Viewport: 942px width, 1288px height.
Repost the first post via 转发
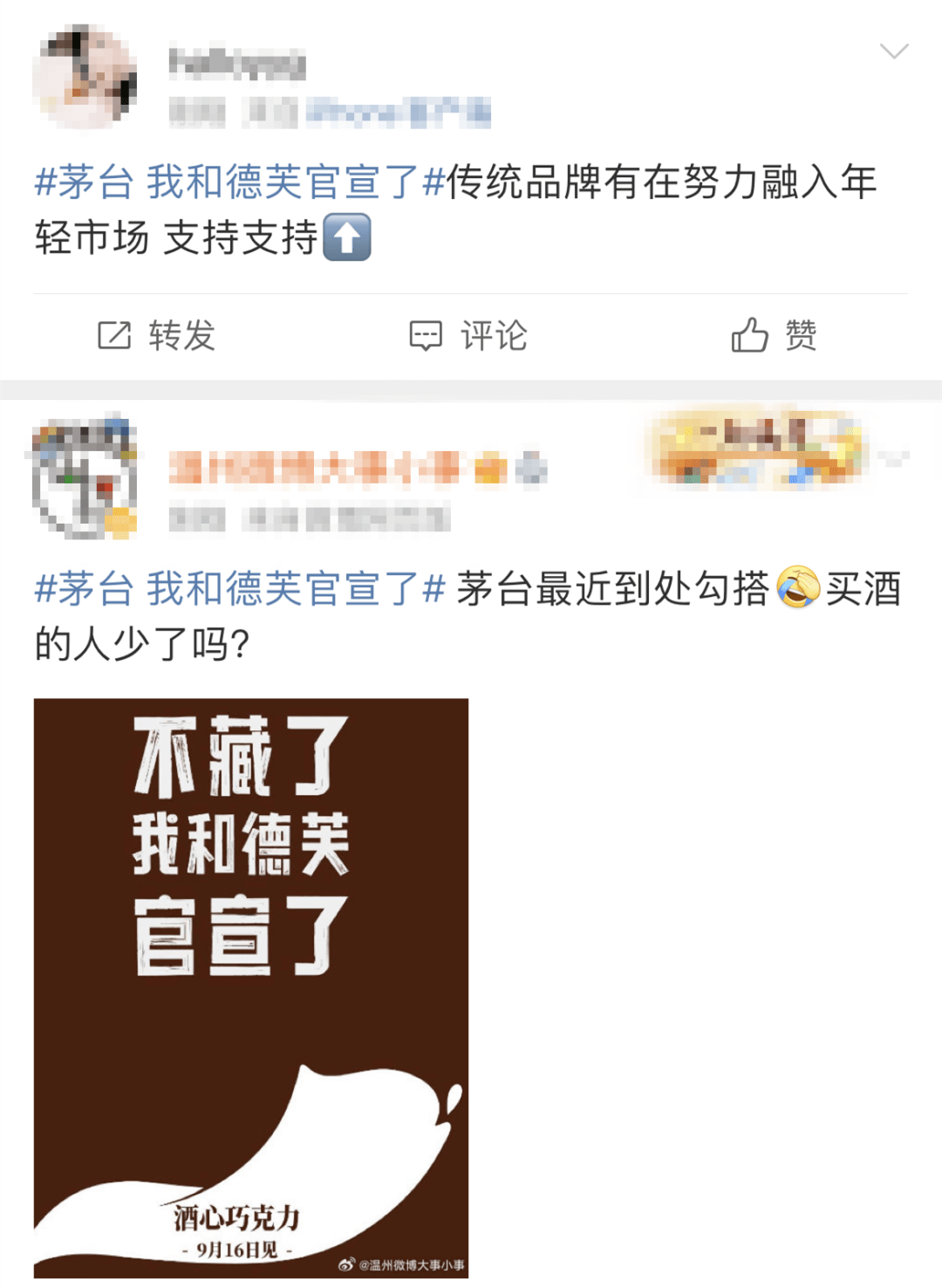(x=157, y=336)
